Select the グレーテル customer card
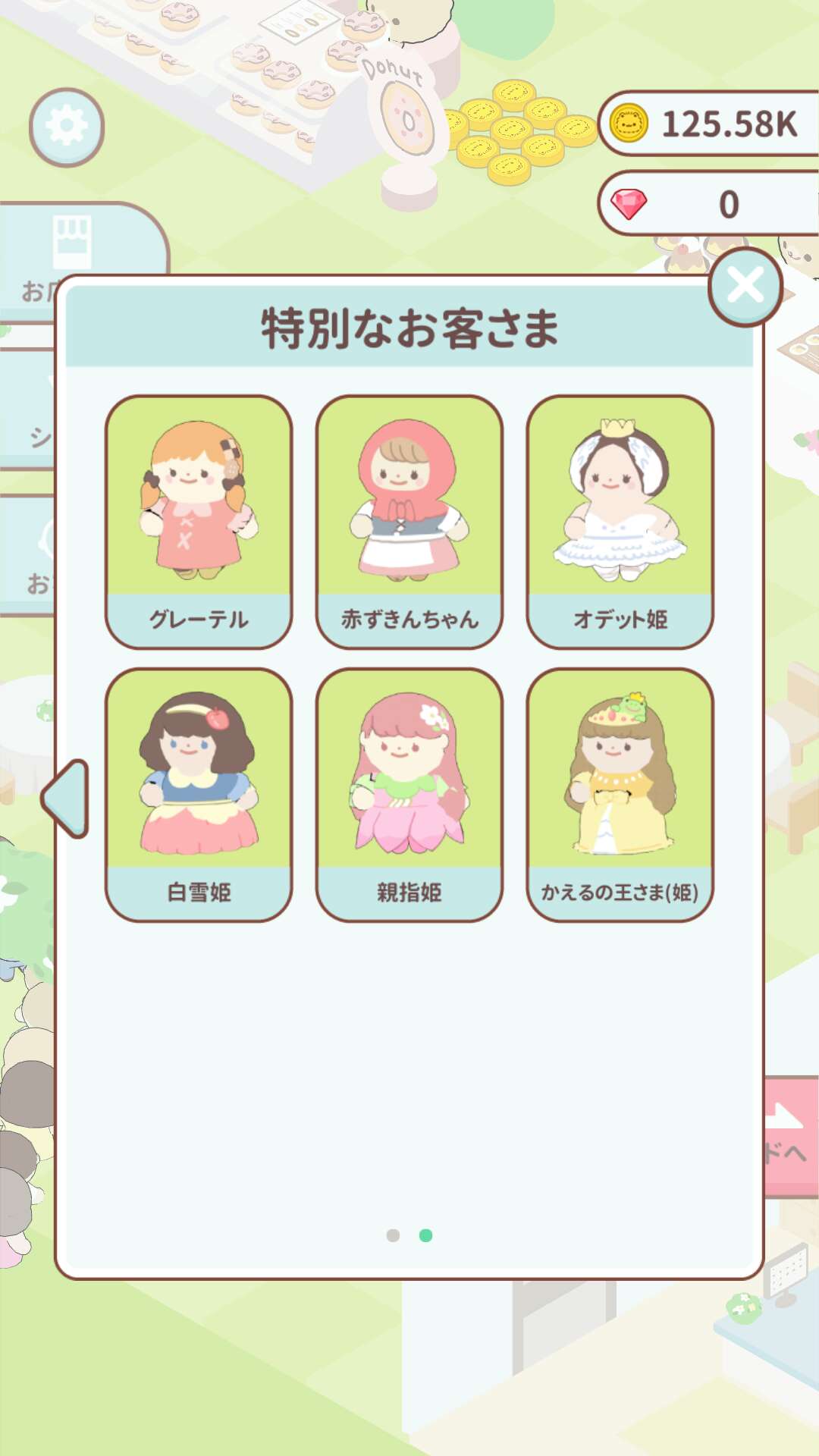 pyautogui.click(x=199, y=521)
